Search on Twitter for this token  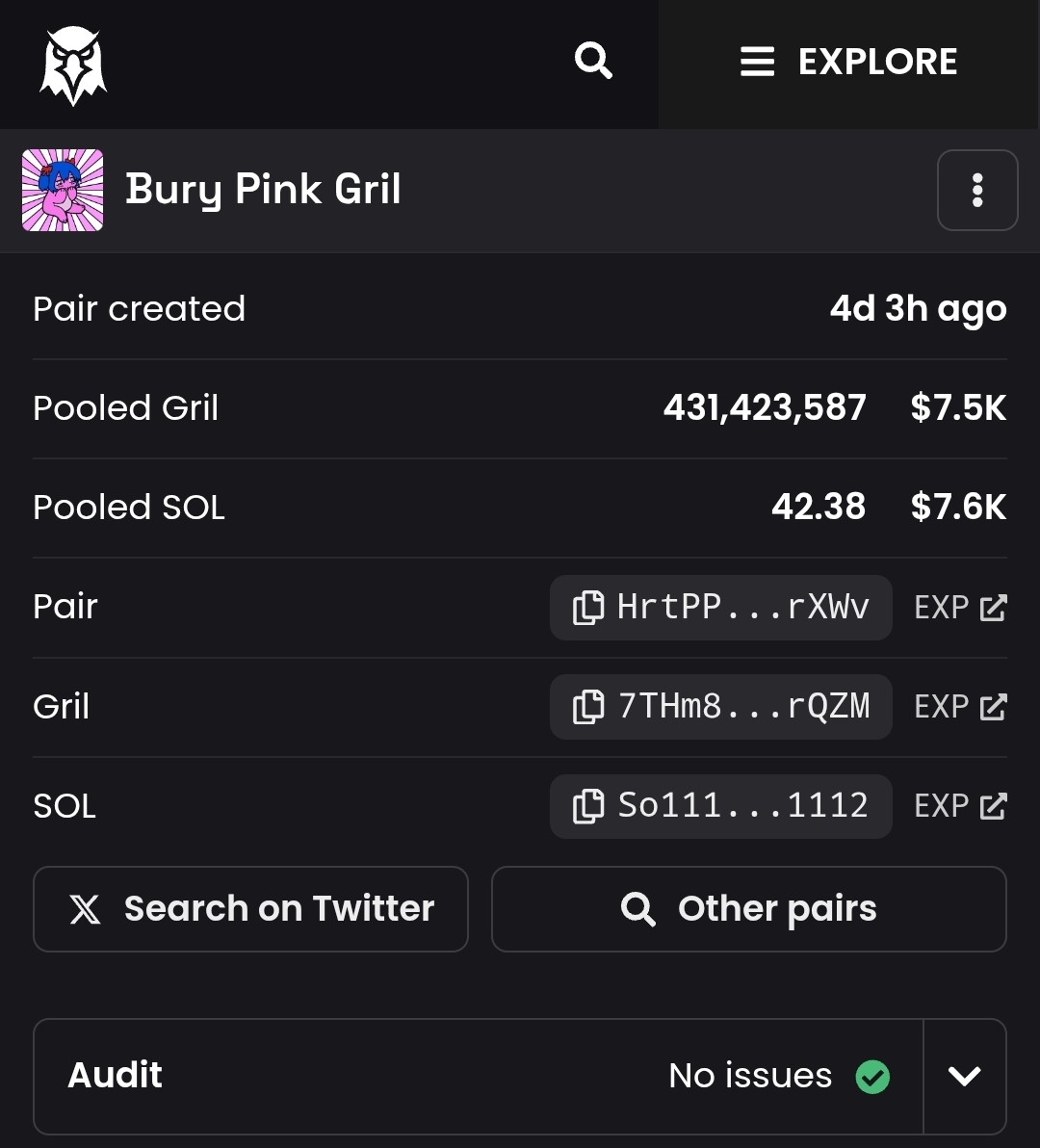(x=250, y=909)
